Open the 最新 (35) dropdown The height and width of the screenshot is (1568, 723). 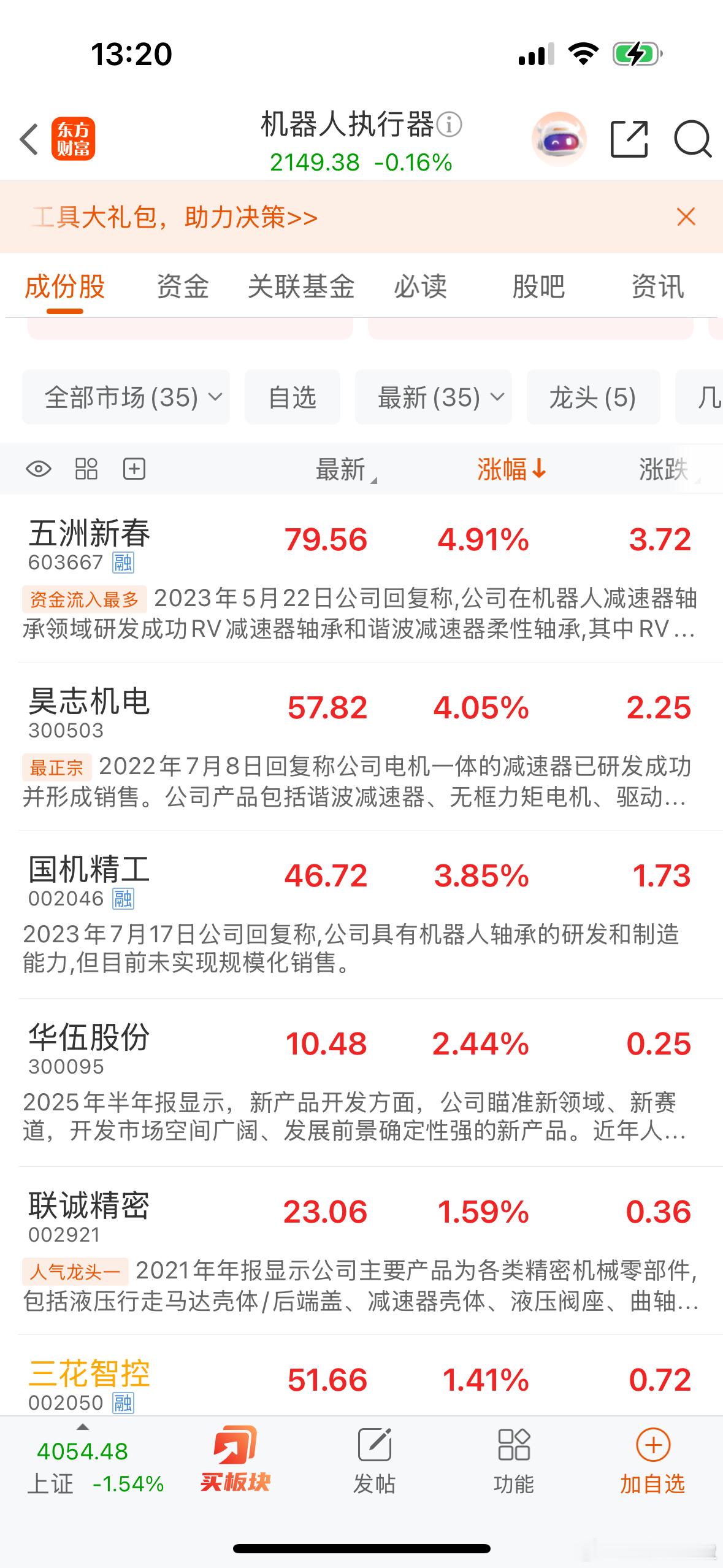click(x=431, y=398)
